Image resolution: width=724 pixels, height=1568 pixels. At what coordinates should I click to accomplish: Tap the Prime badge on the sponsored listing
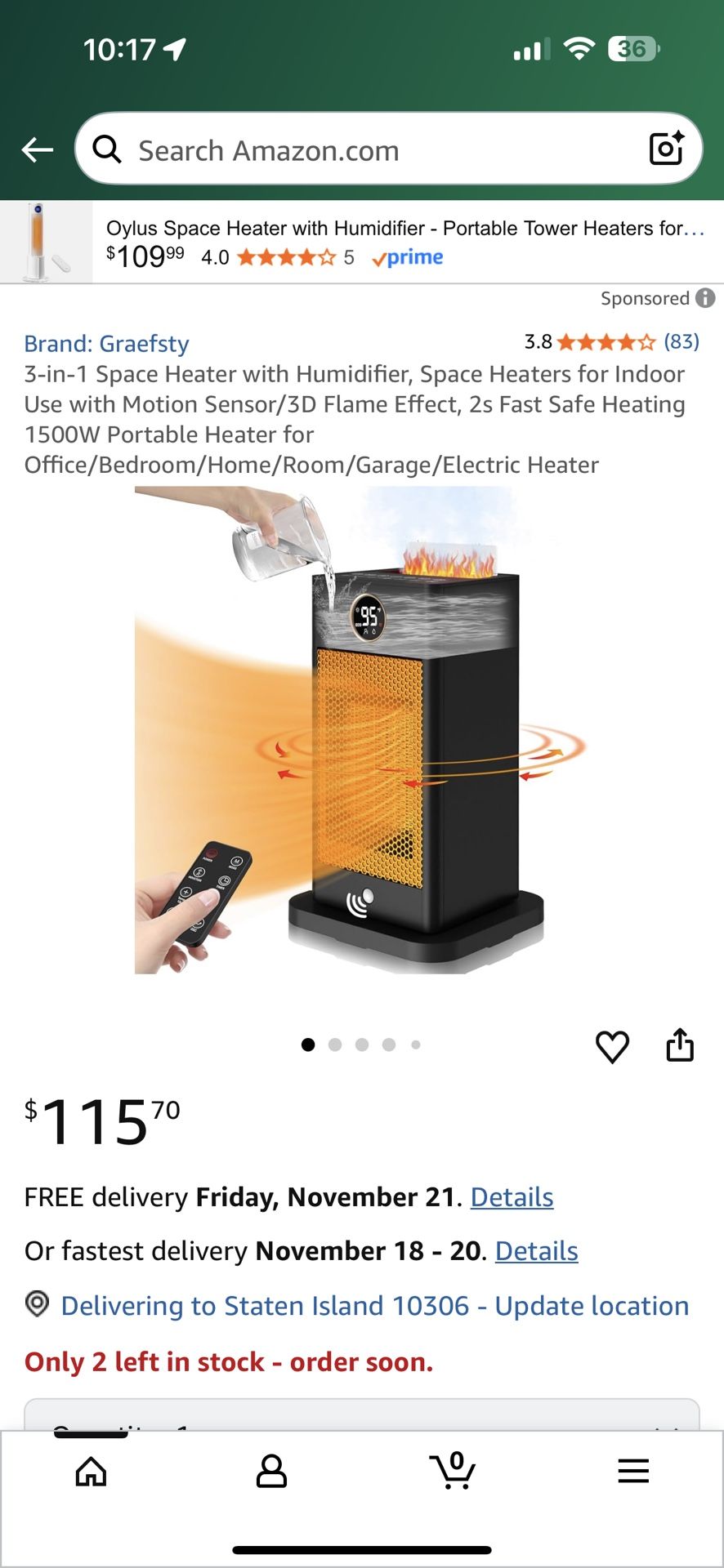(406, 257)
